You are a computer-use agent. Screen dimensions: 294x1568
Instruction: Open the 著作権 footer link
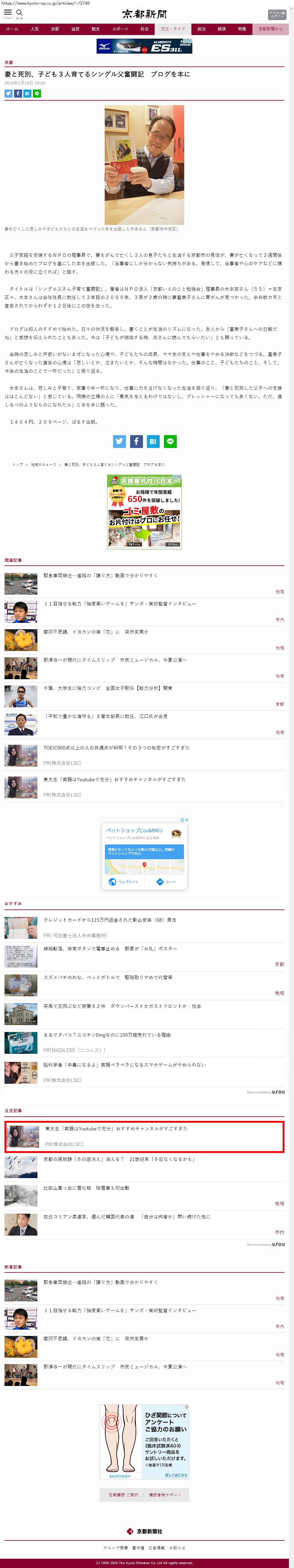click(138, 1547)
